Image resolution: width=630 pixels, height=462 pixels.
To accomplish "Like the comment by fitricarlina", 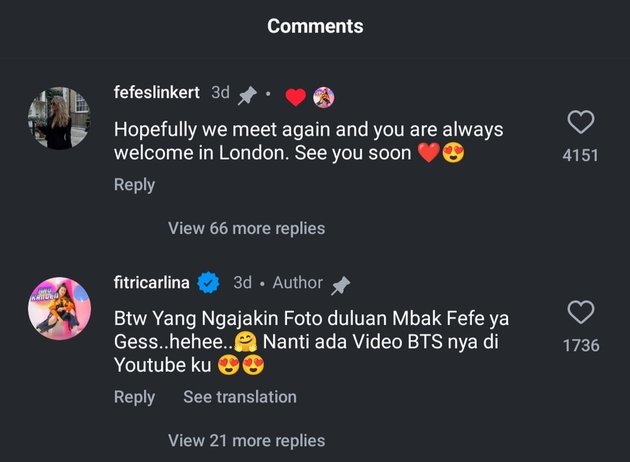I will click(581, 313).
